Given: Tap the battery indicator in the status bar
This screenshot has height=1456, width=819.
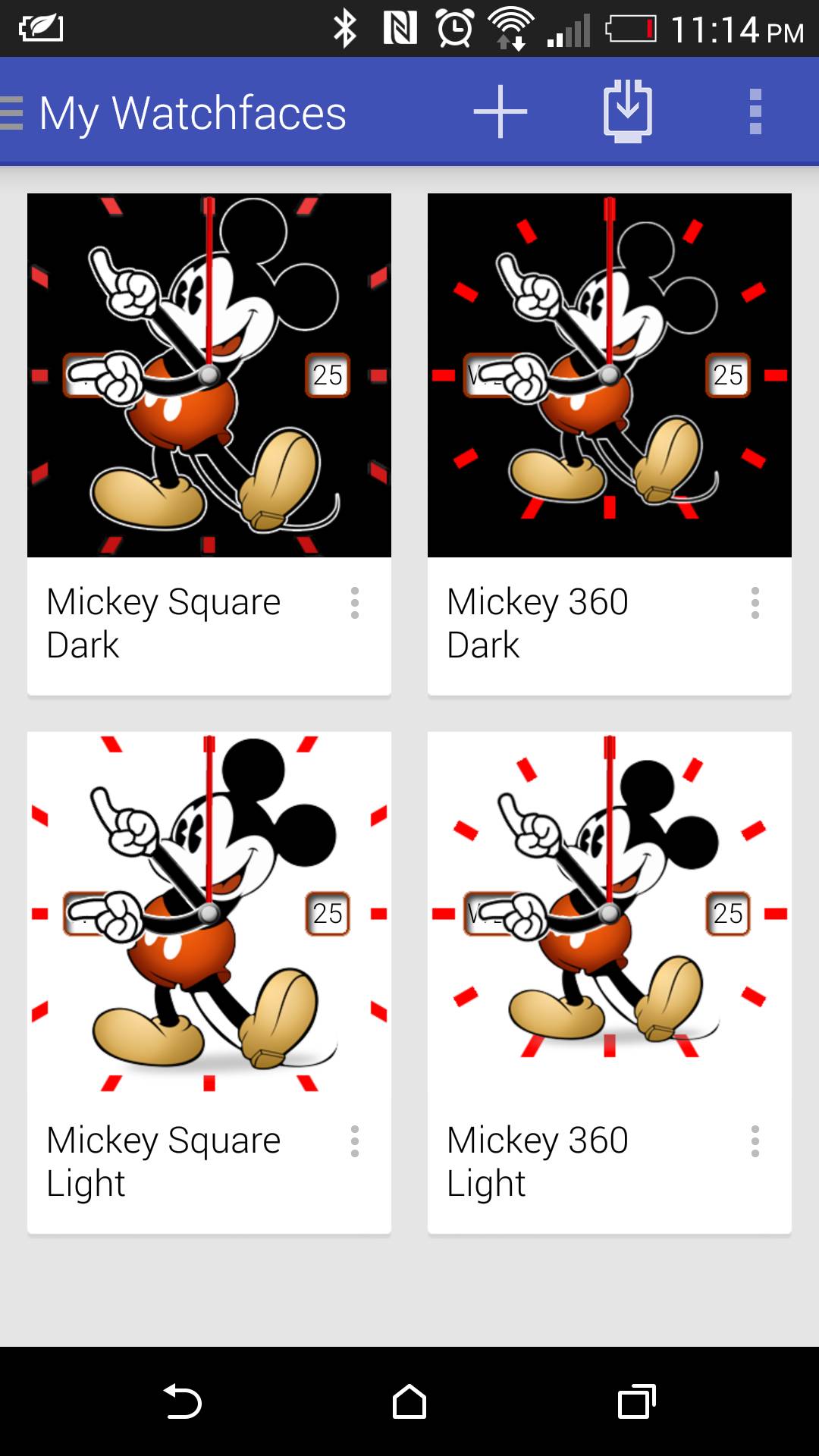Looking at the screenshot, I should point(633,29).
